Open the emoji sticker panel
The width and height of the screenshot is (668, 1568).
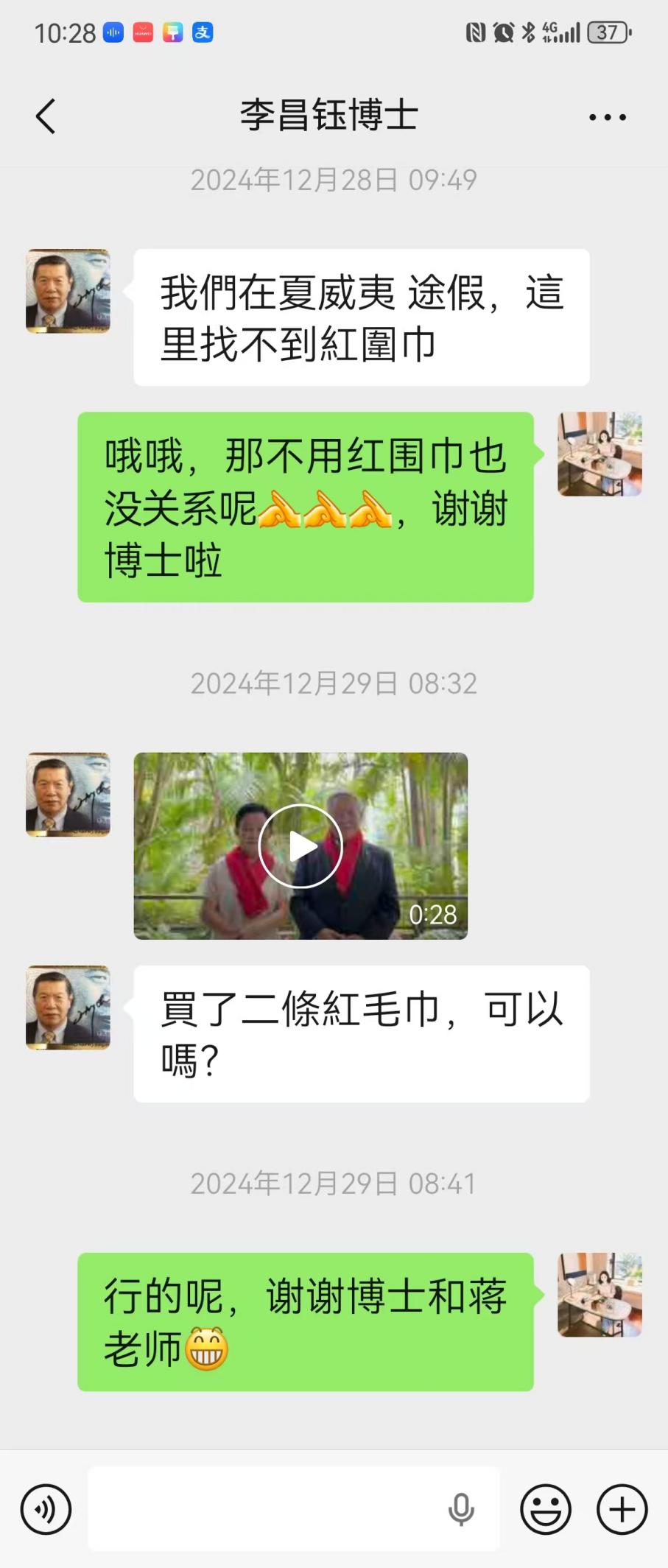(x=546, y=1509)
